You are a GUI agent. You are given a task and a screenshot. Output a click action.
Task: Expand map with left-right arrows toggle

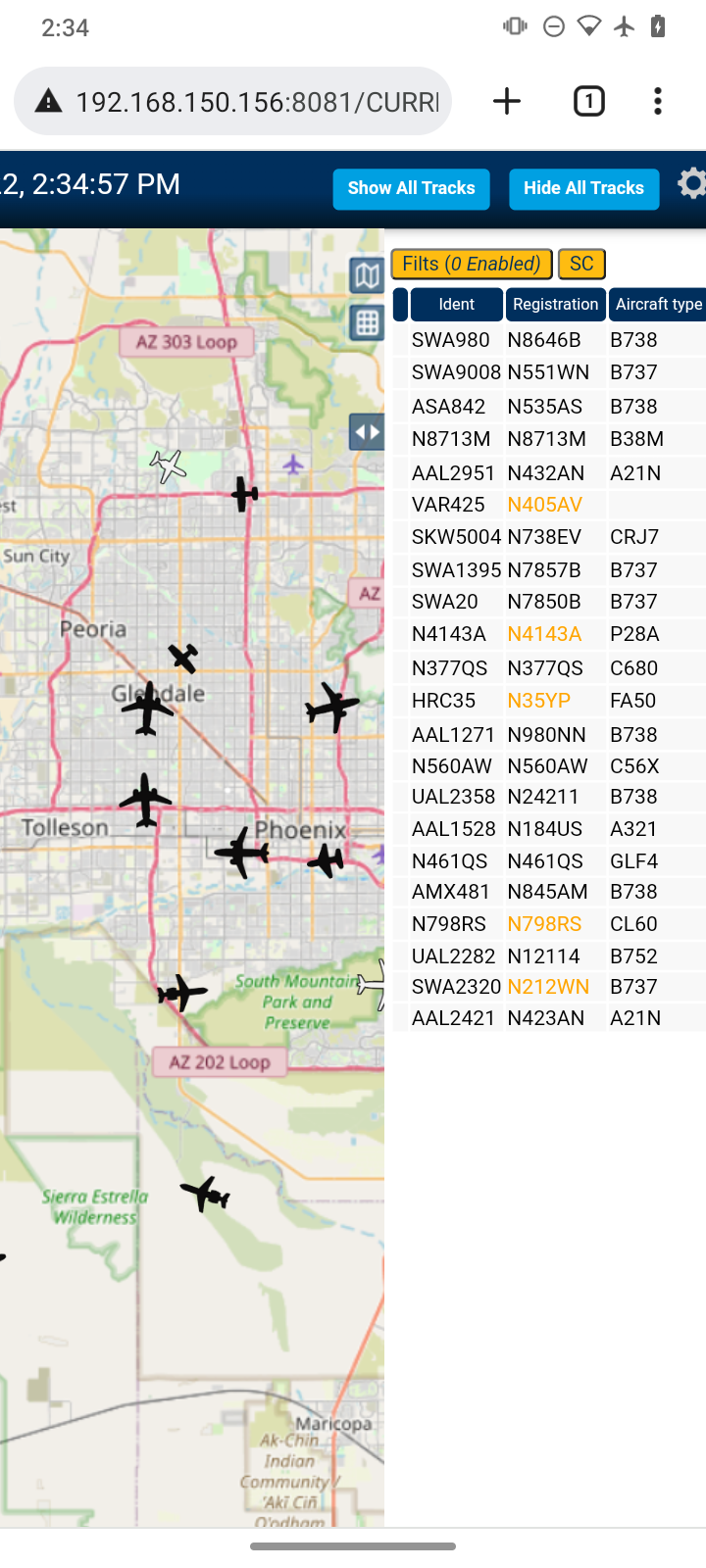[367, 431]
